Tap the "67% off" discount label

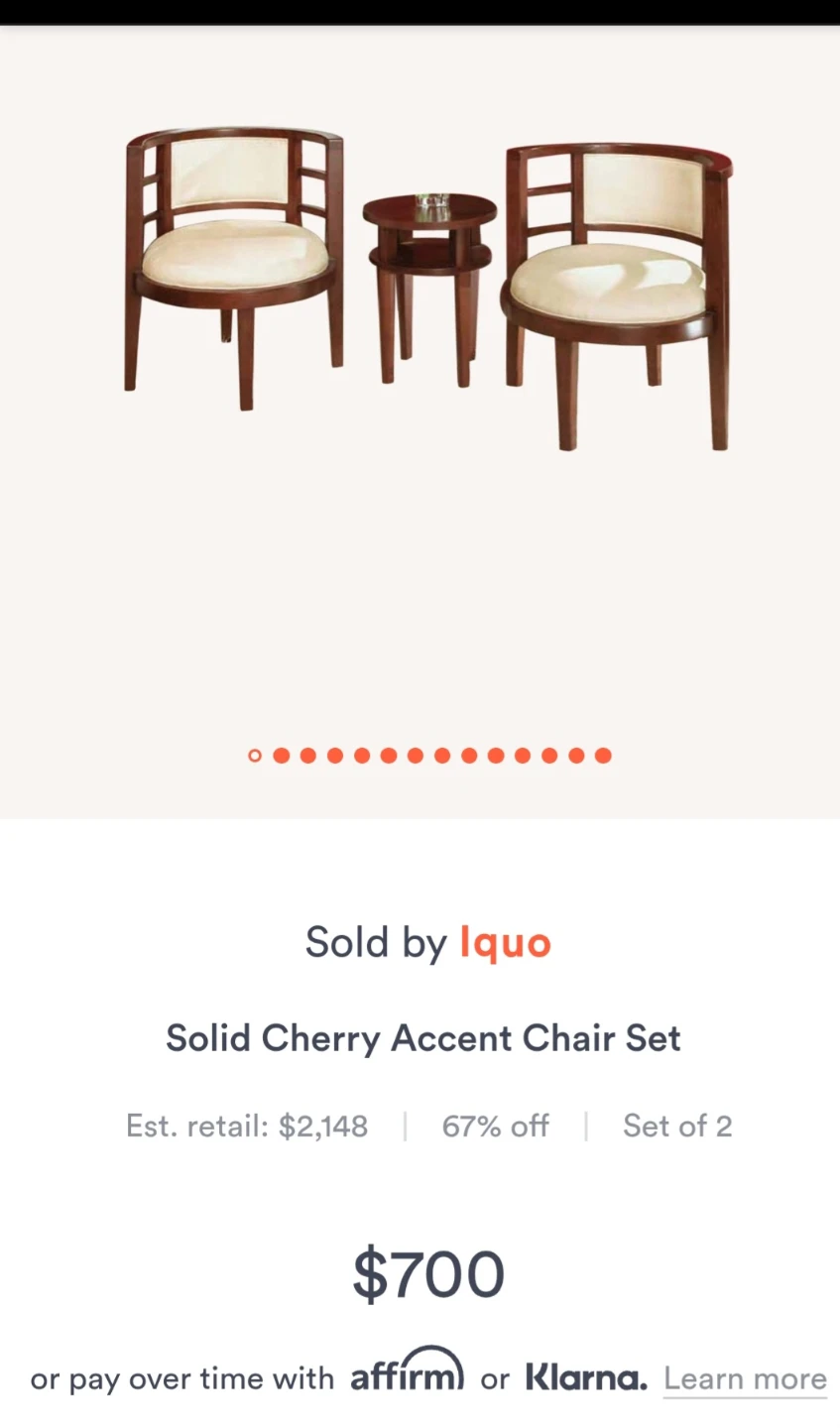[x=496, y=1126]
